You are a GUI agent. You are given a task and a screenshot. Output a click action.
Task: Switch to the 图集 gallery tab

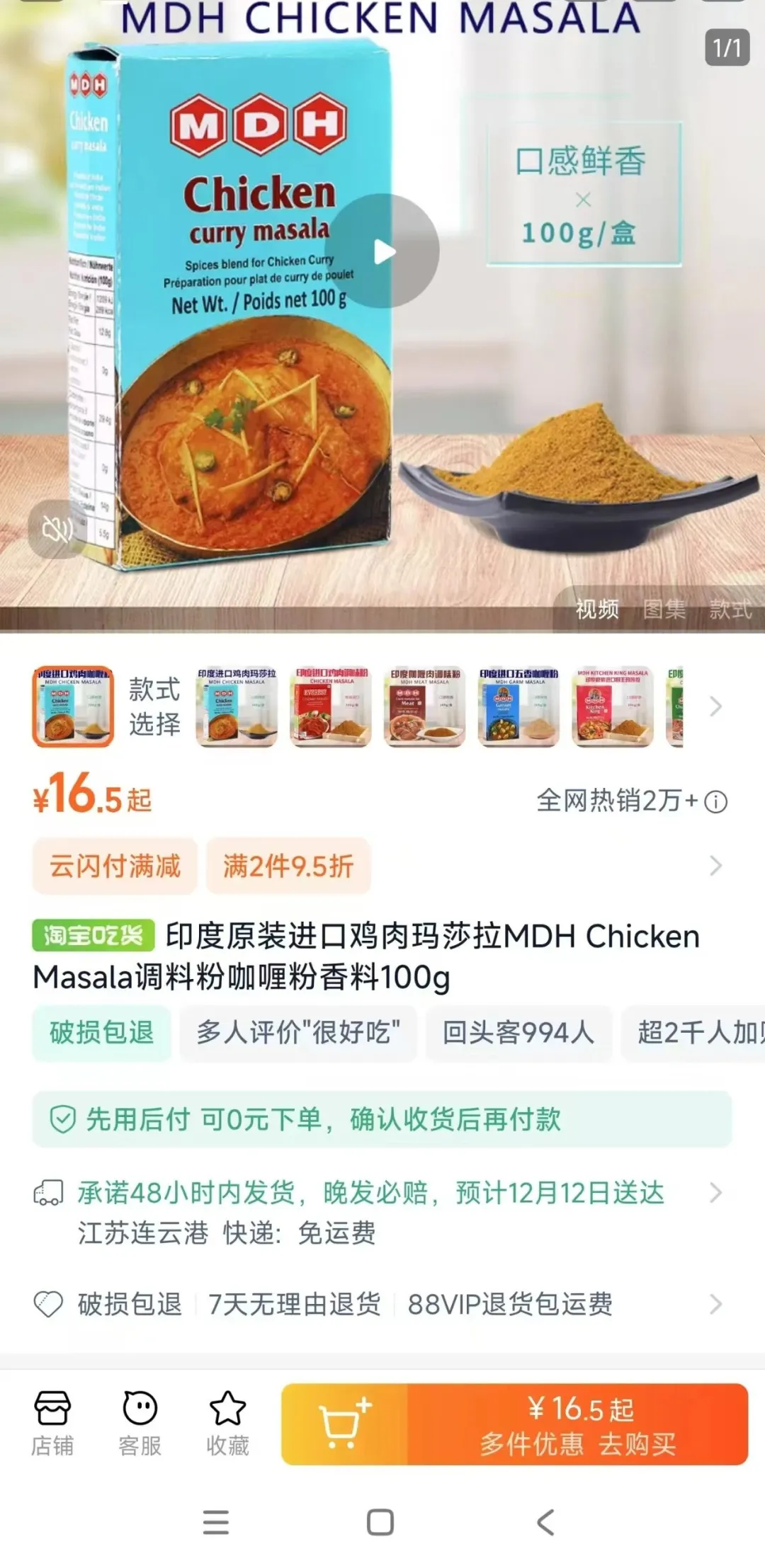pos(664,609)
